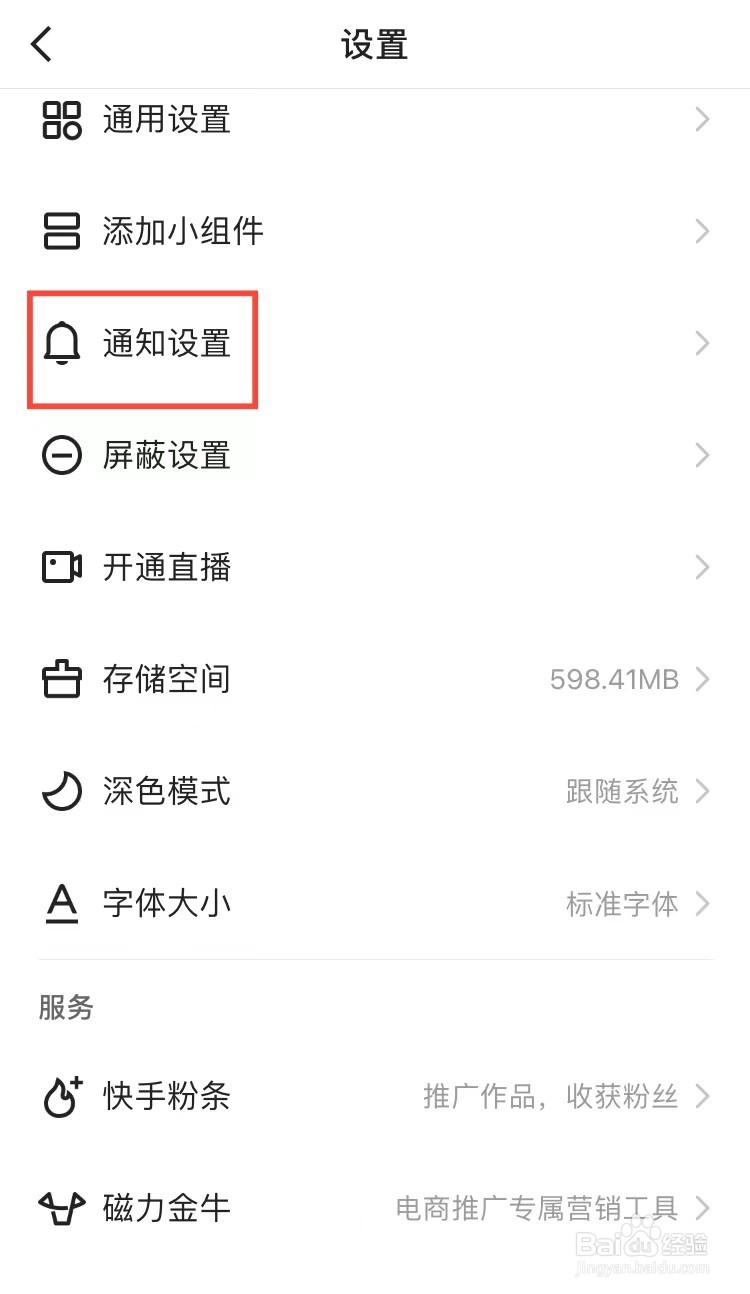Click the font size letter A icon
The height and width of the screenshot is (1294, 750).
coord(62,903)
